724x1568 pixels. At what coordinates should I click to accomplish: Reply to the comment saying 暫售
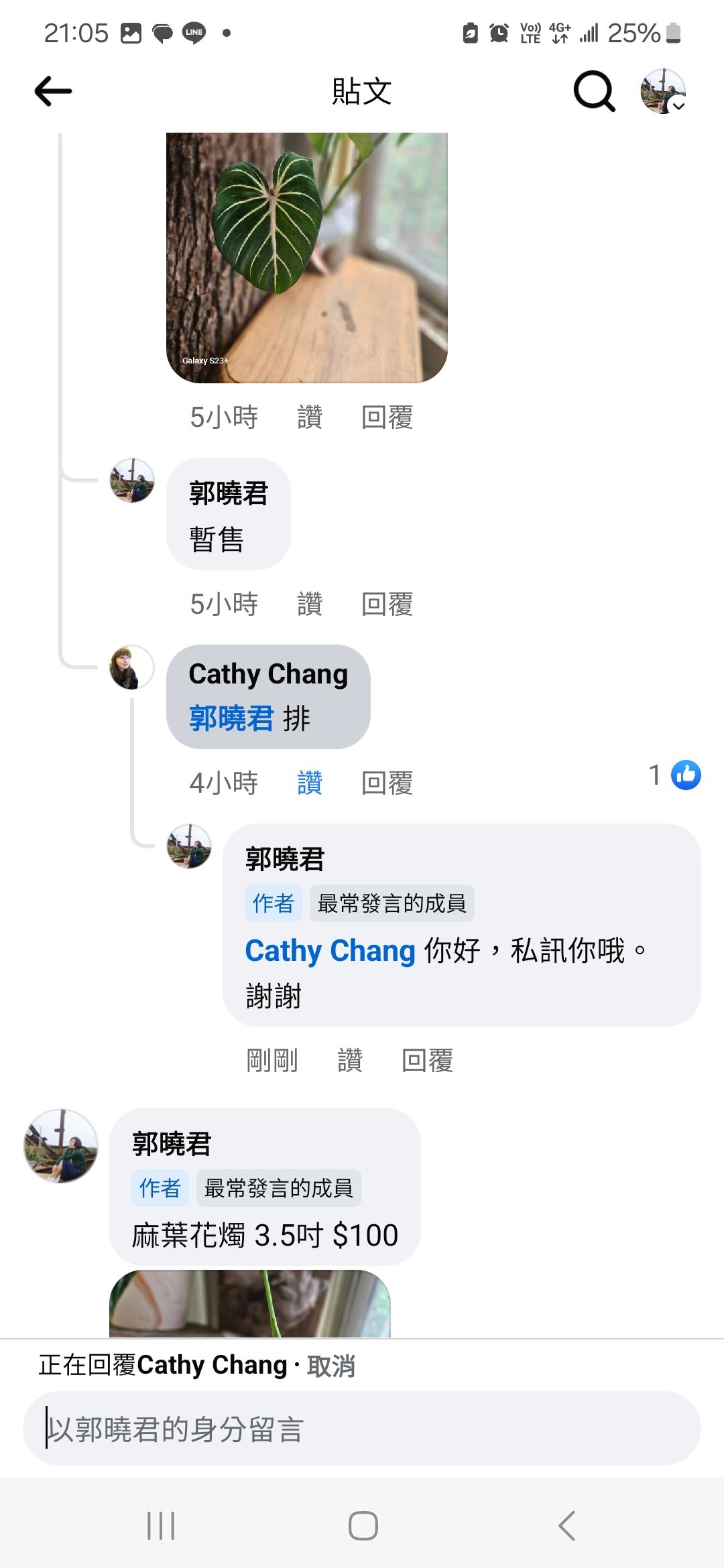click(x=387, y=604)
